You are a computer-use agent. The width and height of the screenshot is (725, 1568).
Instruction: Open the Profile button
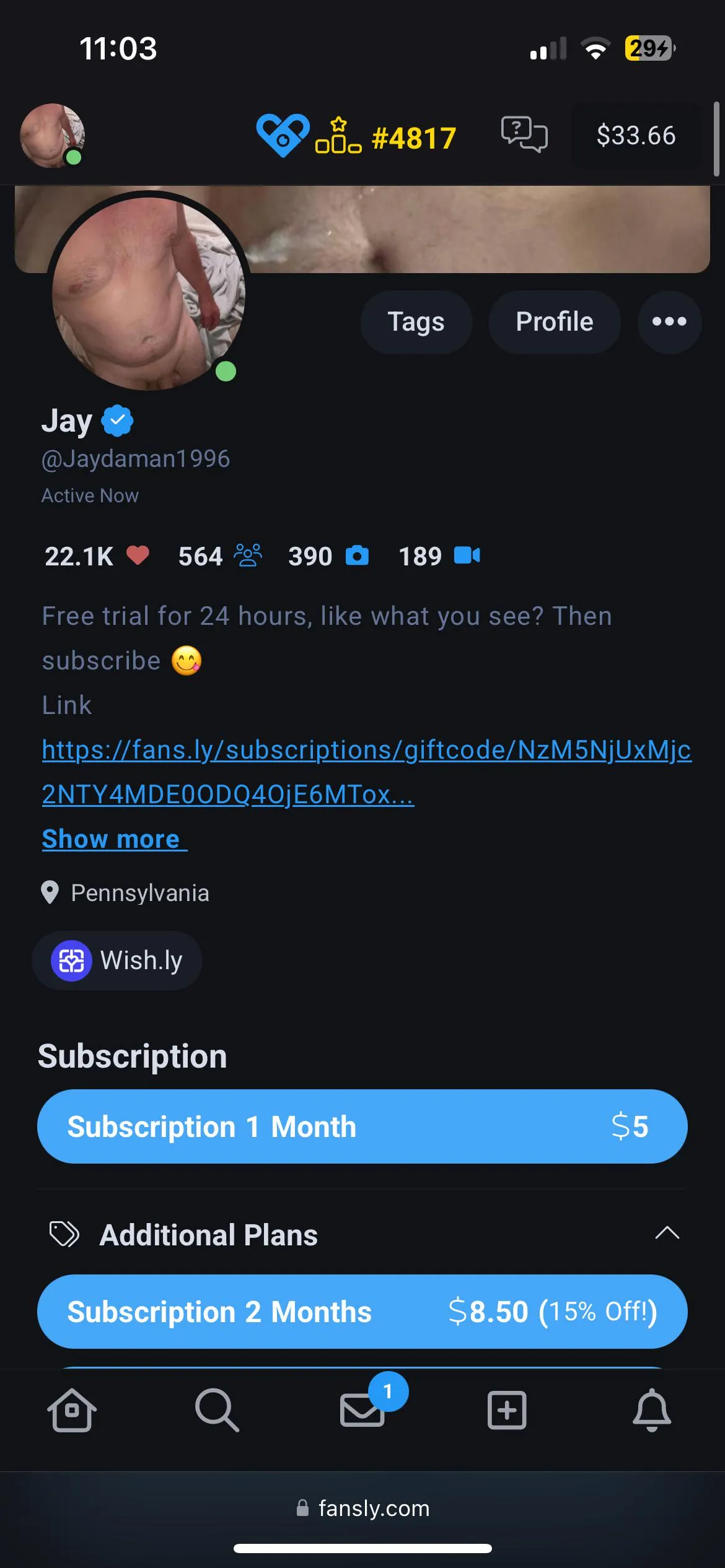pyautogui.click(x=555, y=322)
